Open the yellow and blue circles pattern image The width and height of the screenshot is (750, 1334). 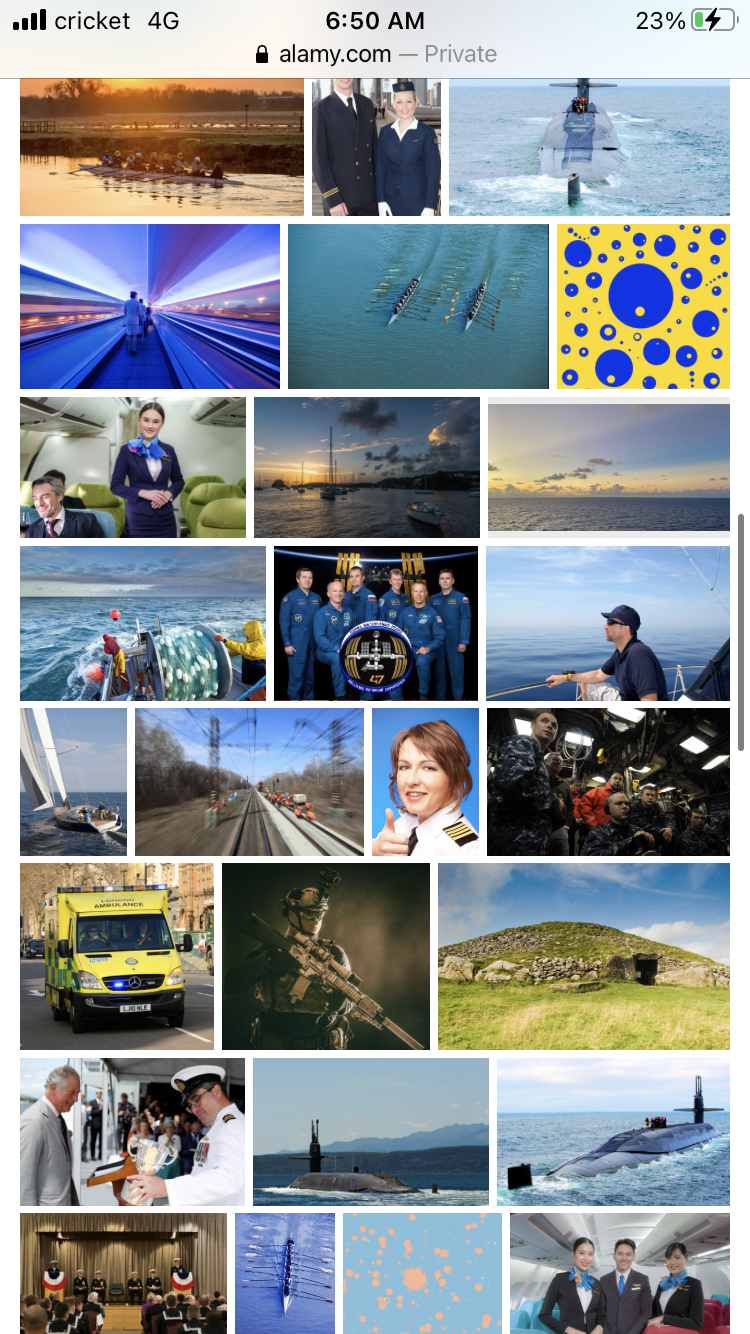pyautogui.click(x=643, y=306)
